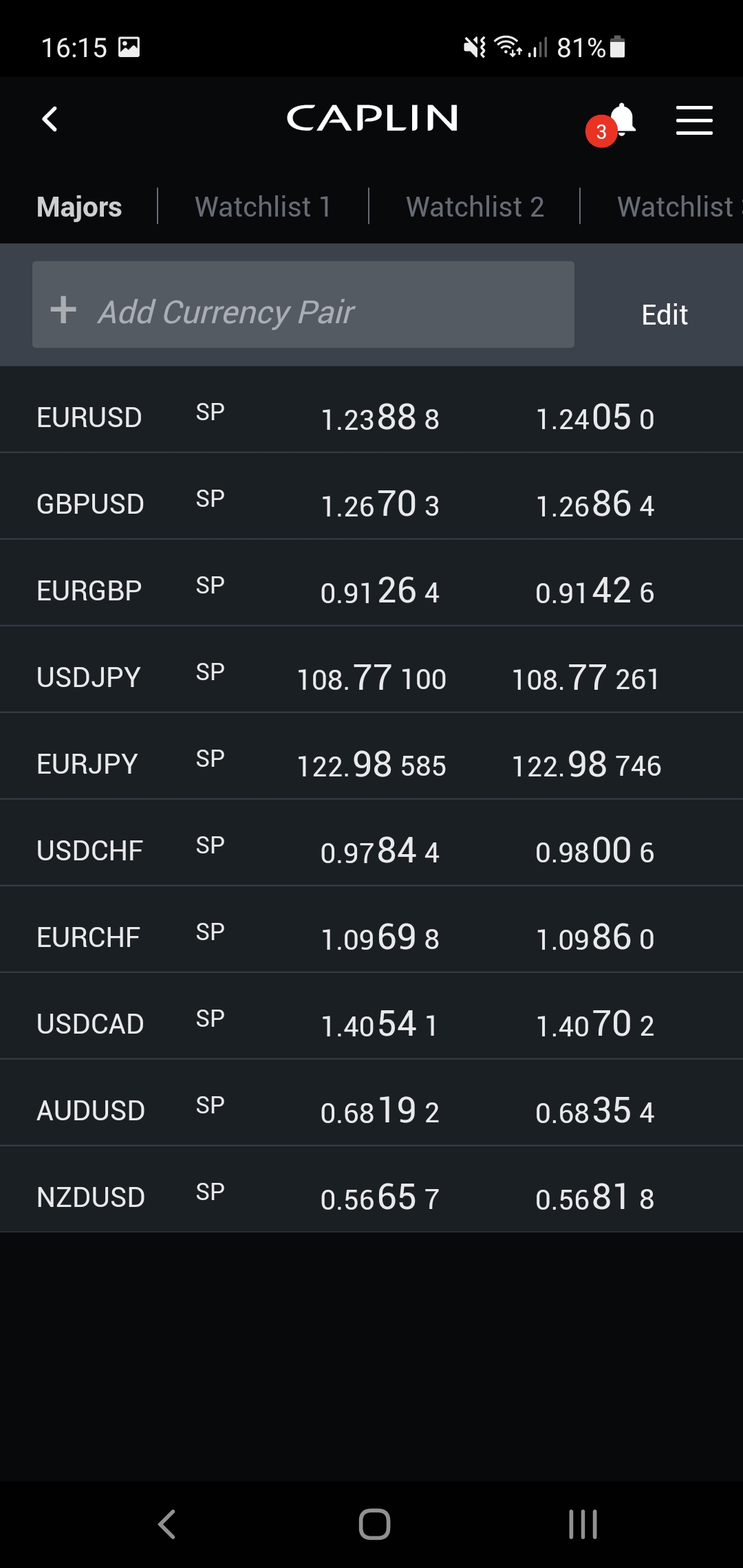Go to the system home screen

point(374,1524)
